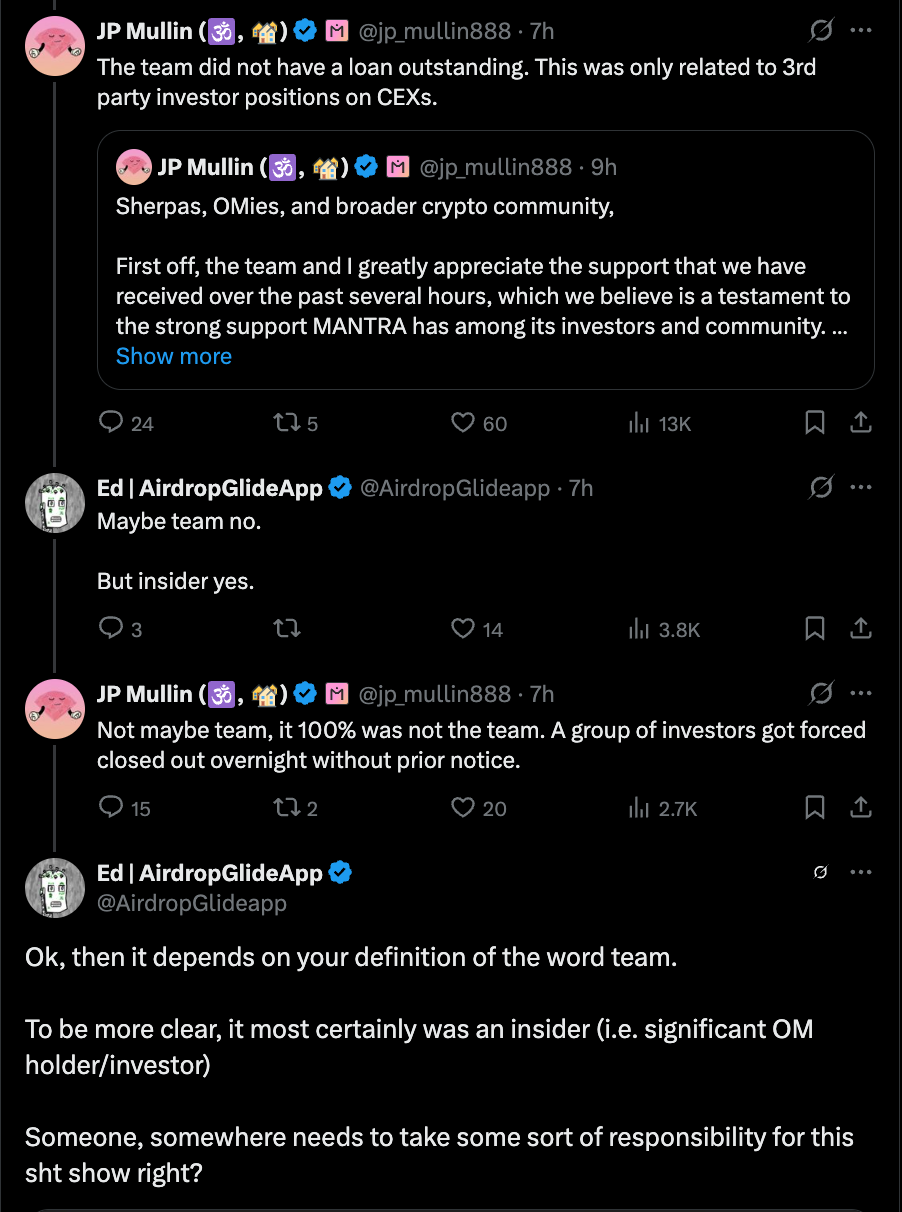Viewport: 902px width, 1212px height.
Task: View analytics for the 2.7K views reply
Action: coord(662,807)
